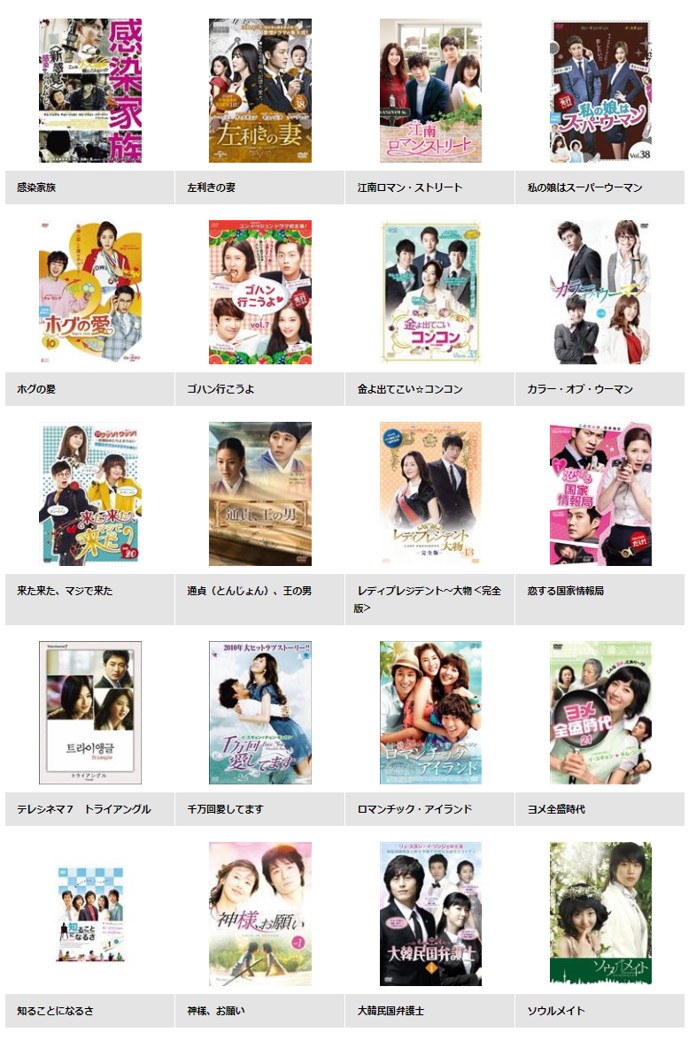The image size is (696, 1040).
Task: Select レディプレジデント〜大物 完全版
Action: (430, 494)
